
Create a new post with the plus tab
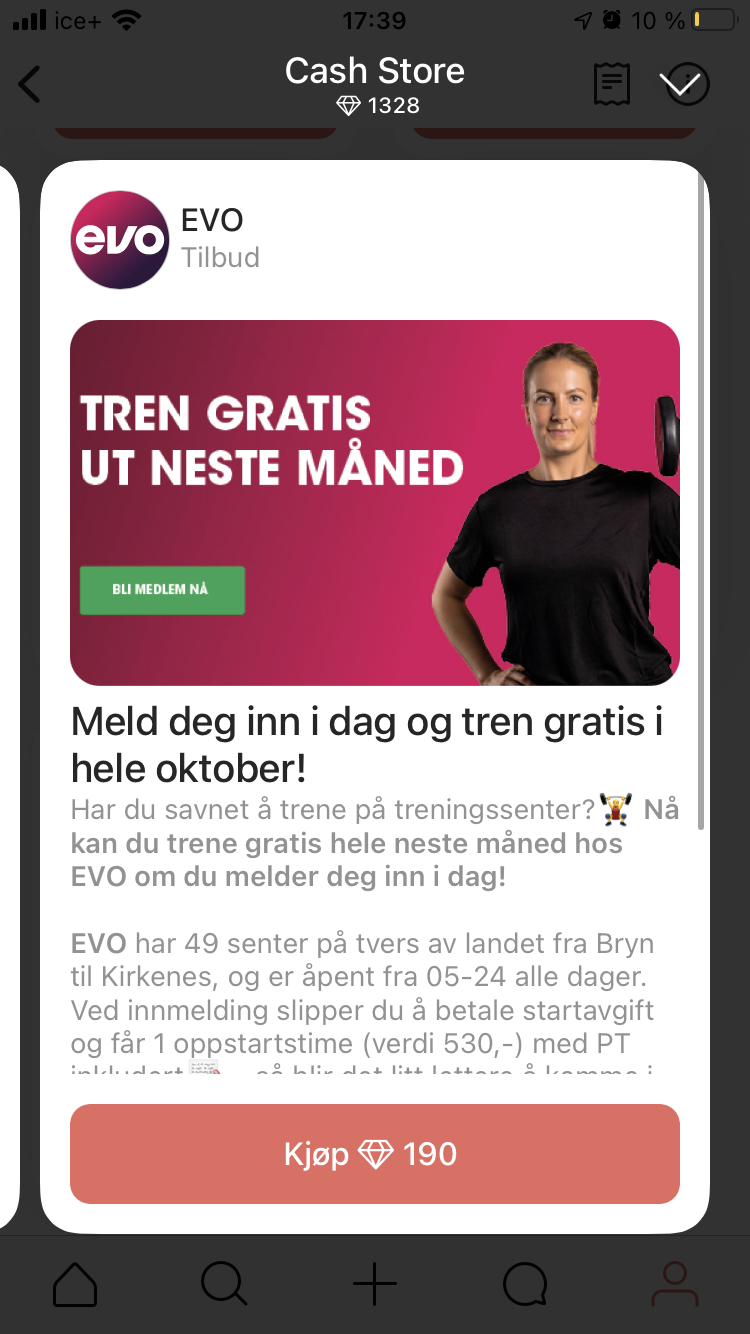tap(375, 1284)
